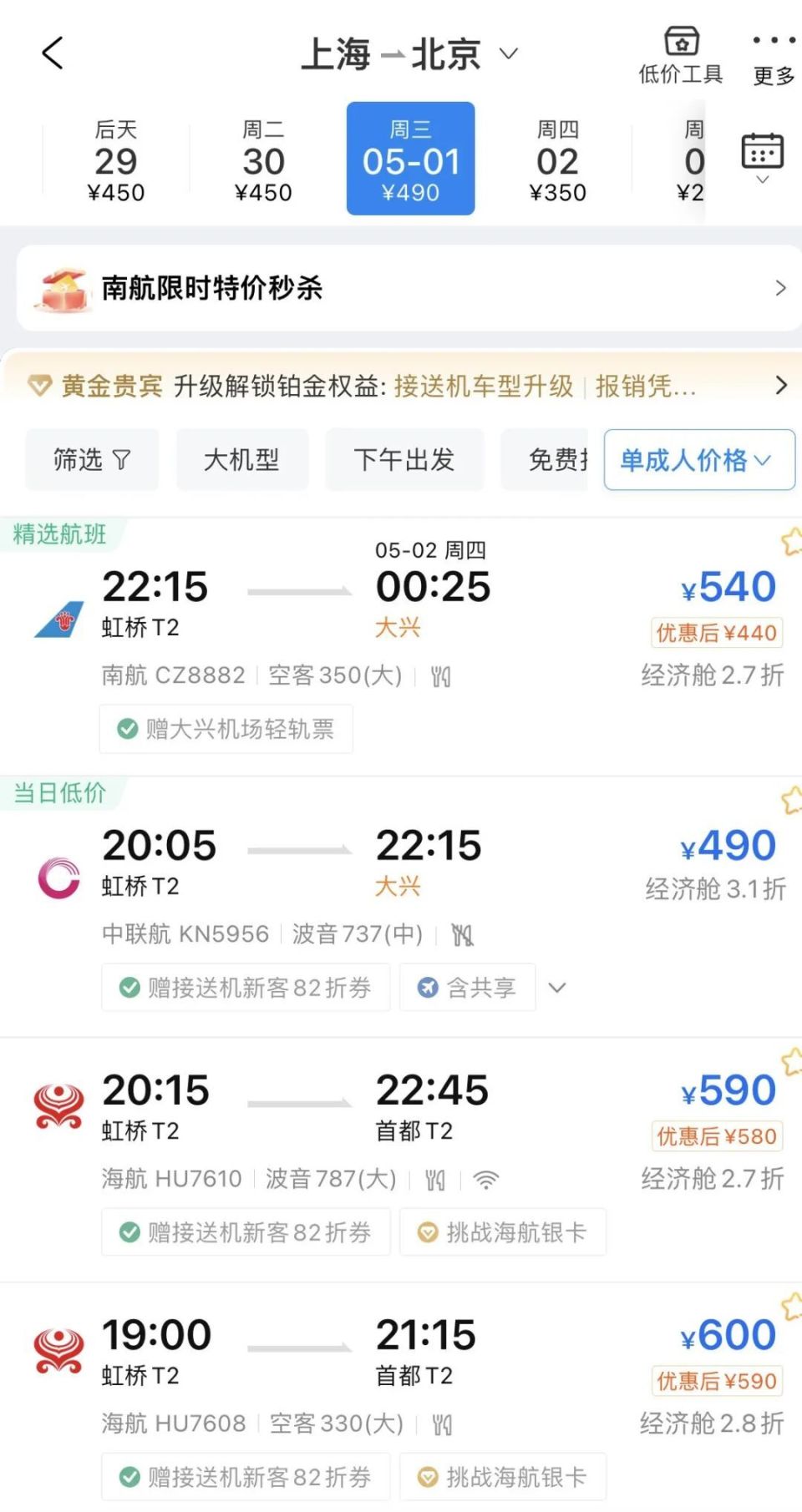The width and height of the screenshot is (802, 1512).
Task: Apply the 大机型 large aircraft filter
Action: coord(241,459)
